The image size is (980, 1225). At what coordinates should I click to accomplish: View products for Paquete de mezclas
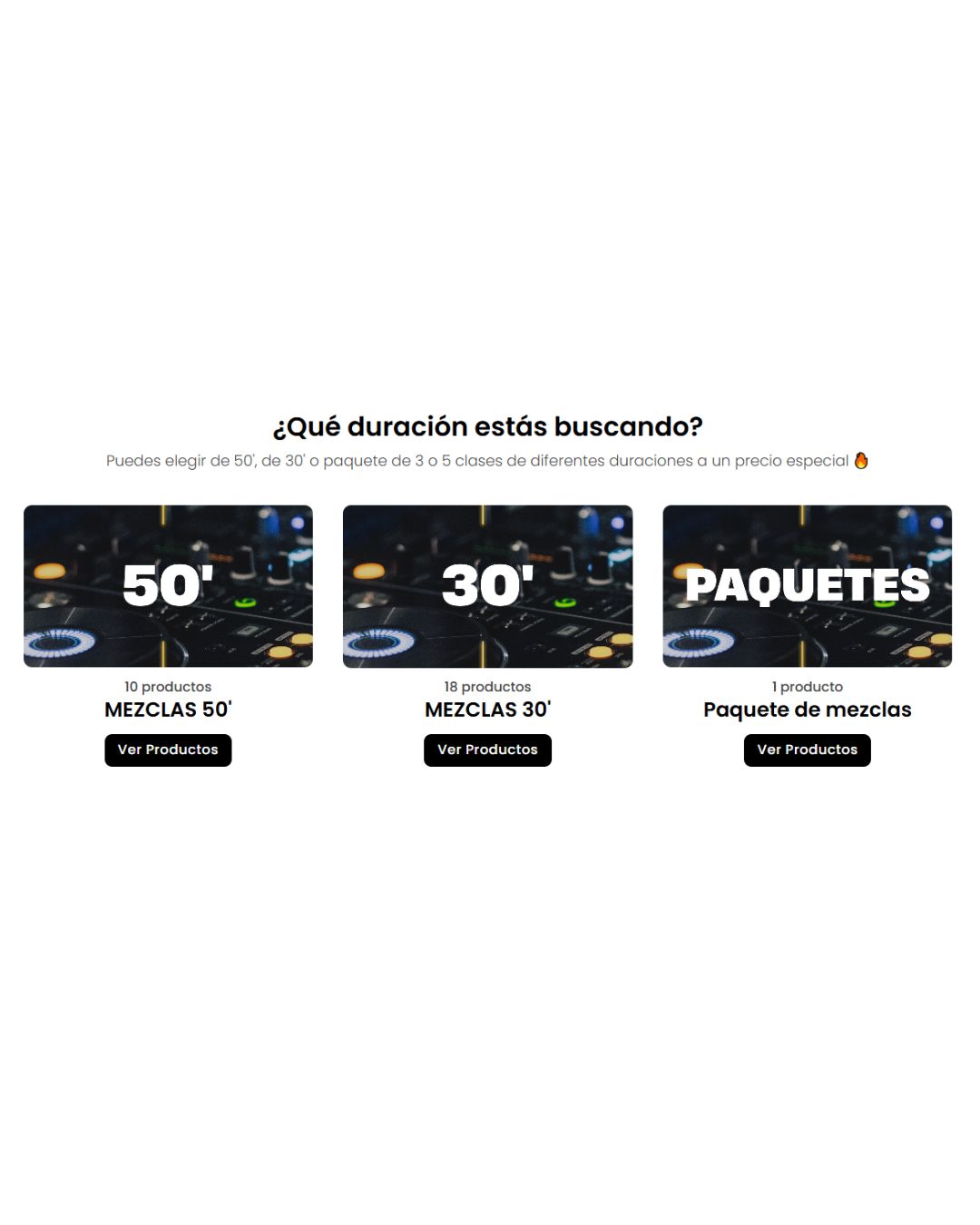tap(807, 750)
